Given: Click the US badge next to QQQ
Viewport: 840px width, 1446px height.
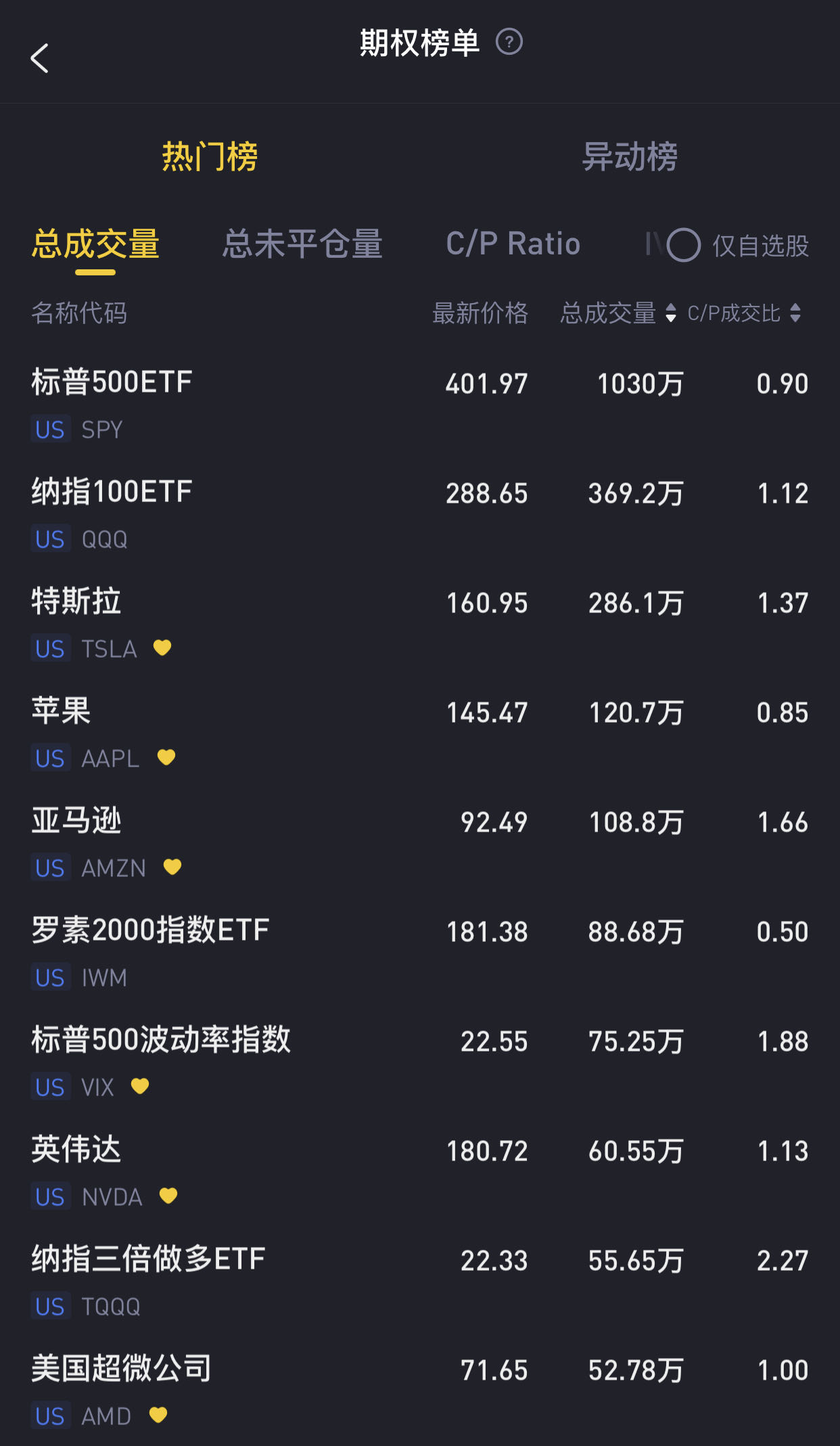Looking at the screenshot, I should pyautogui.click(x=49, y=539).
